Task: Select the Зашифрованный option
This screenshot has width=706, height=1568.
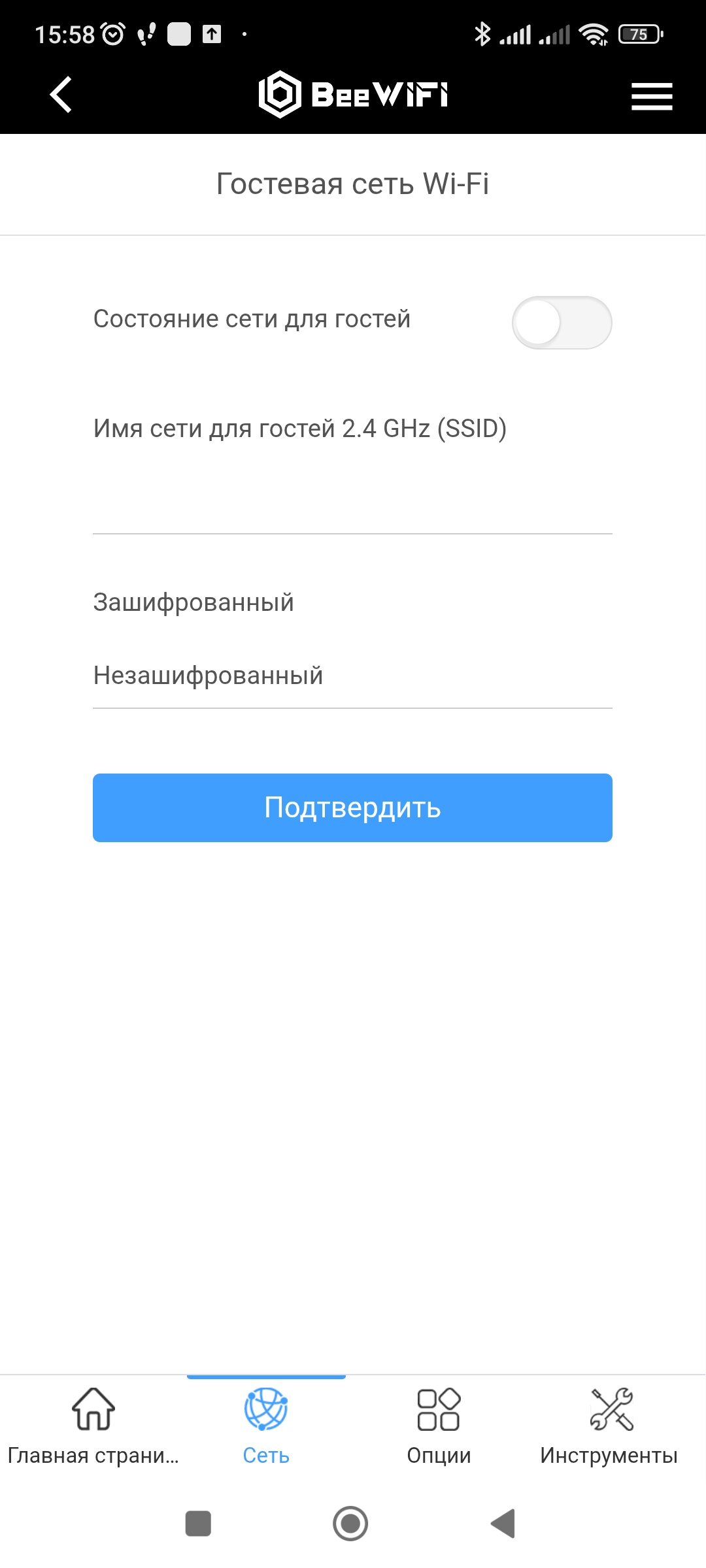Action: click(193, 602)
